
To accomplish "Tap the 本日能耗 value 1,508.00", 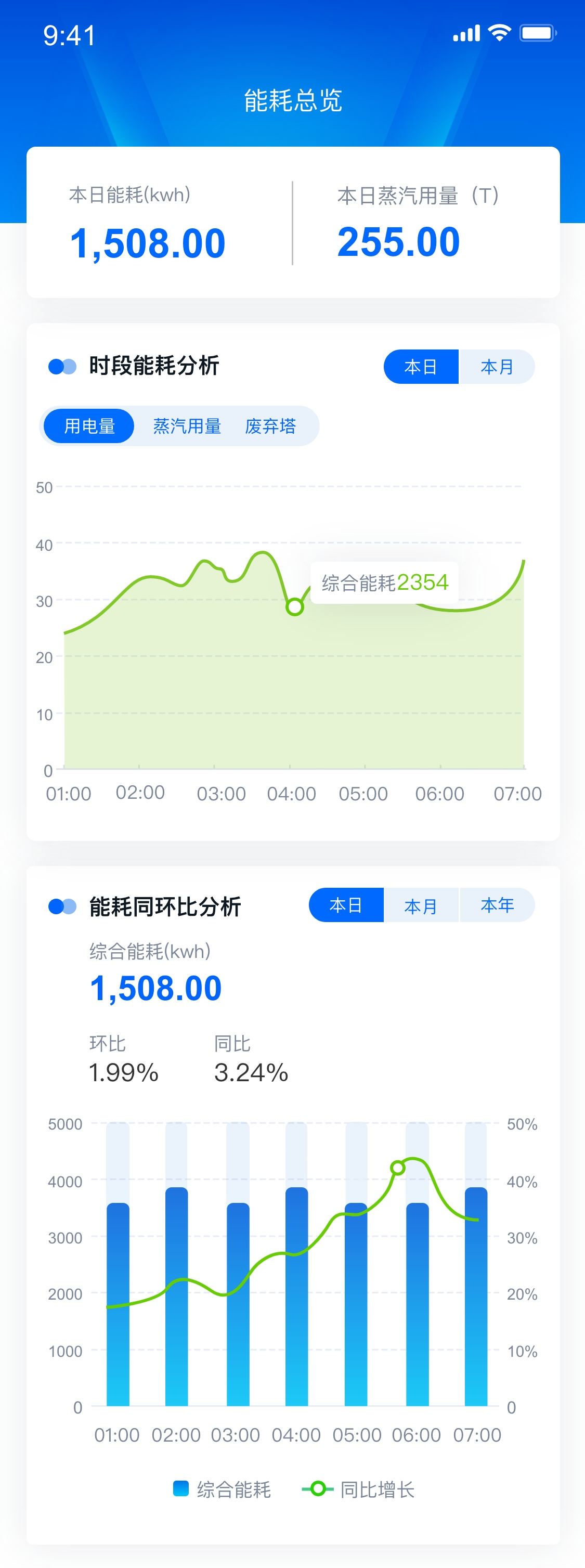I will [x=148, y=243].
